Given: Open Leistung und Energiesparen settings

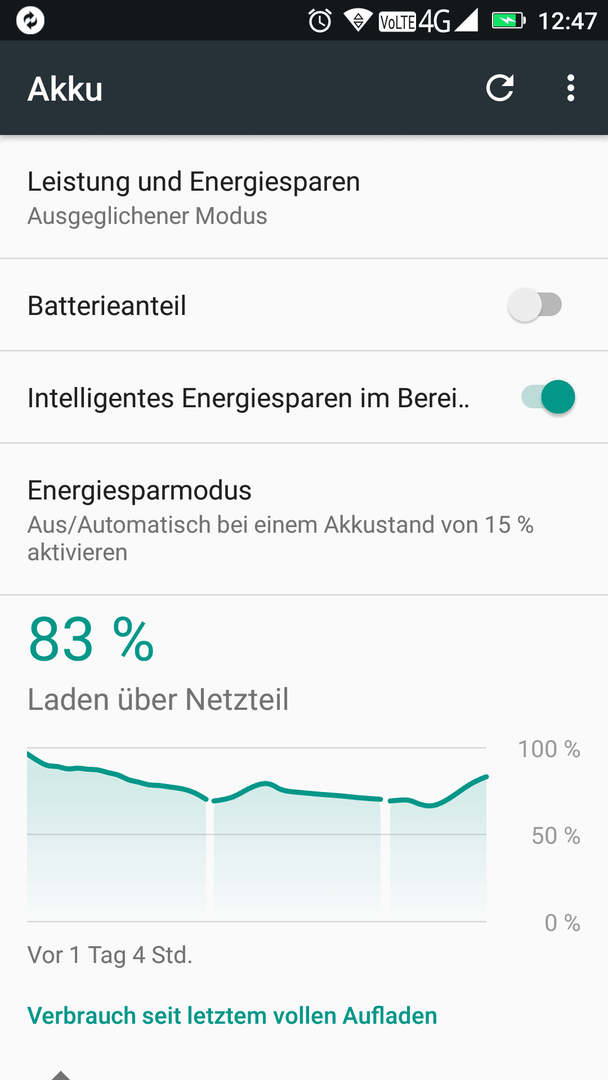Looking at the screenshot, I should click(304, 198).
